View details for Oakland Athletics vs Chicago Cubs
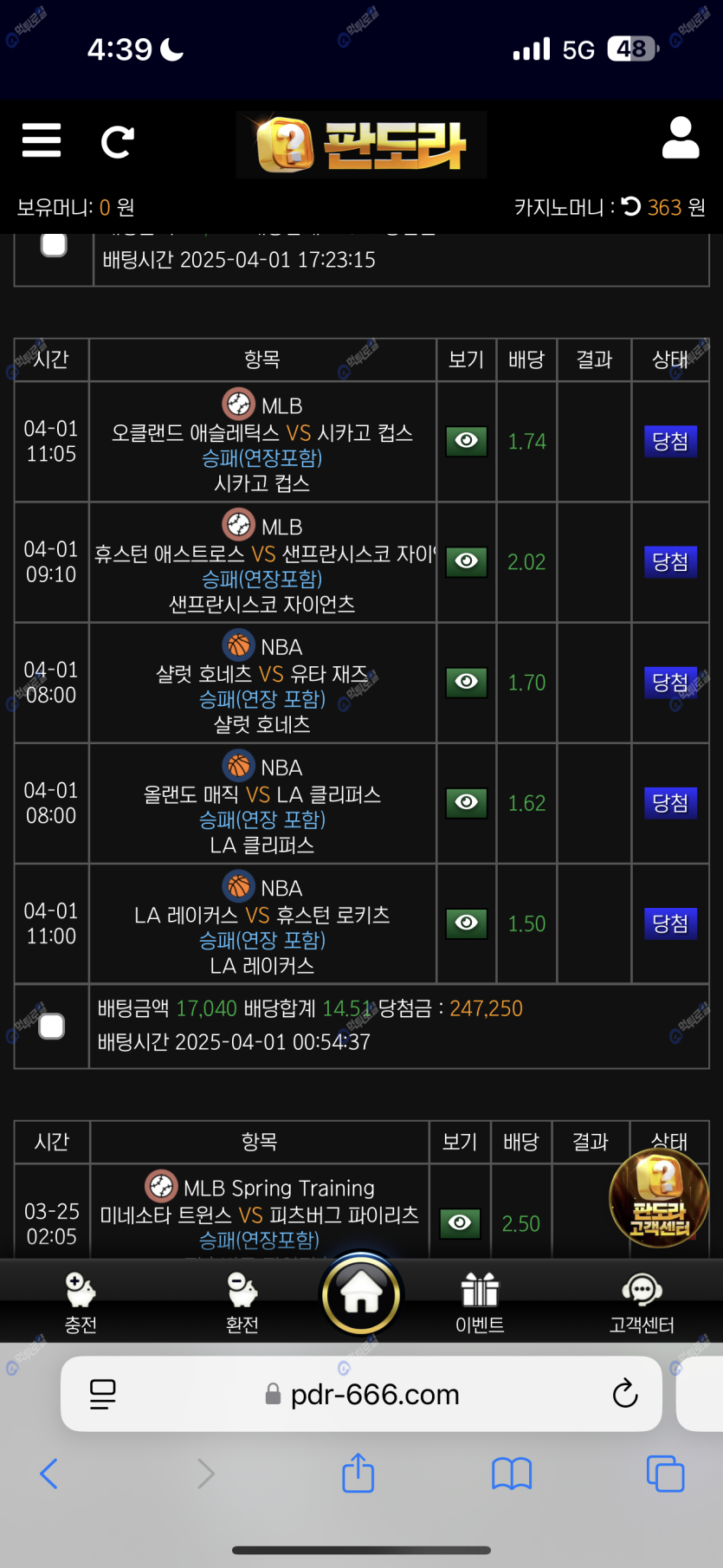This screenshot has height=1568, width=723. [x=467, y=441]
